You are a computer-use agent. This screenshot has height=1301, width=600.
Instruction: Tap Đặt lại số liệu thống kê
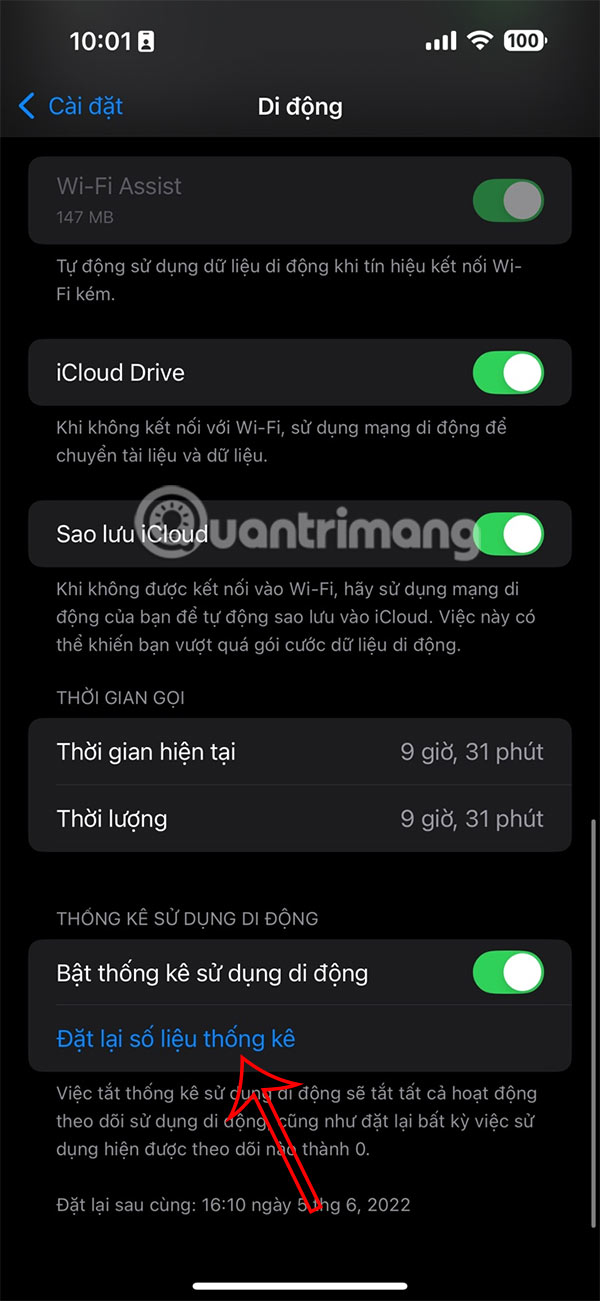click(176, 1039)
